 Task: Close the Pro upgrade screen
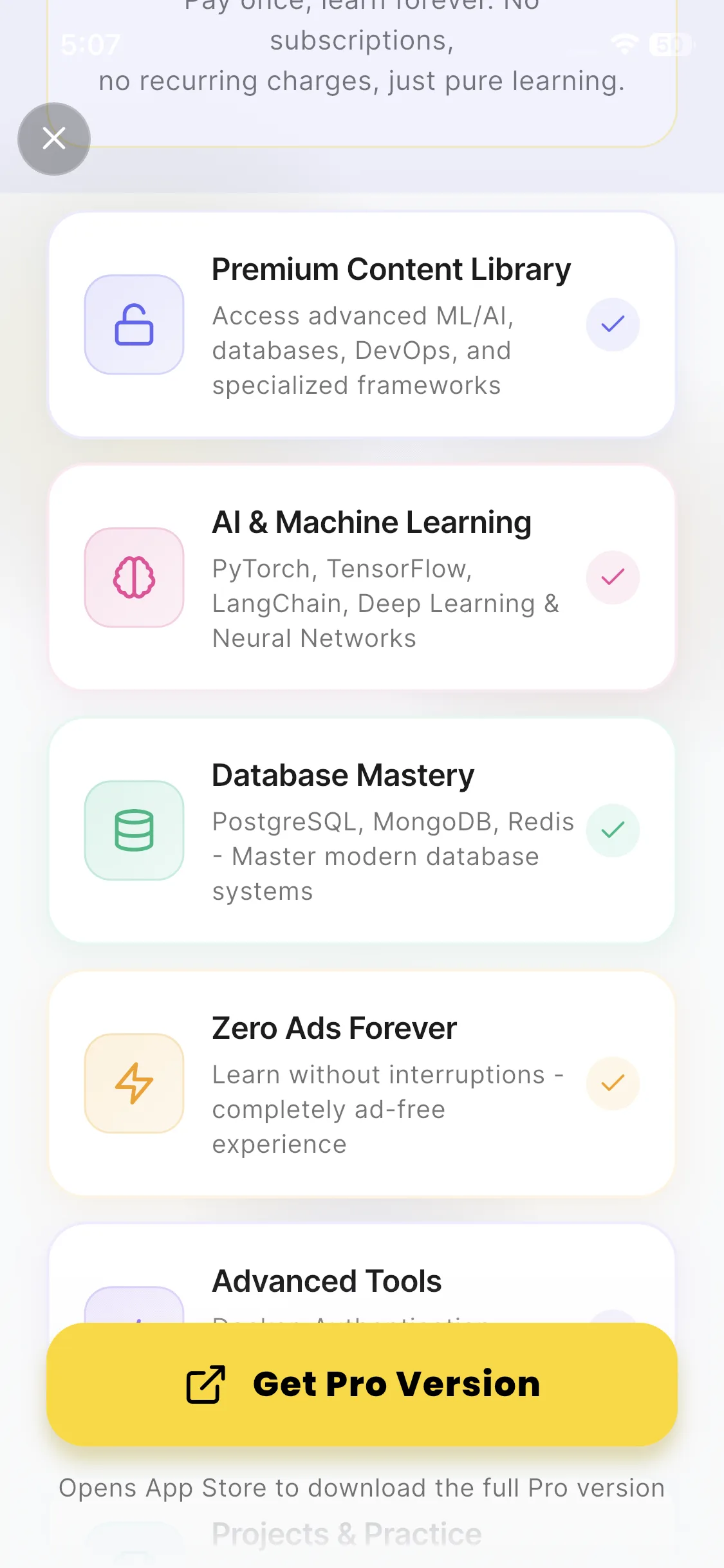click(x=54, y=138)
